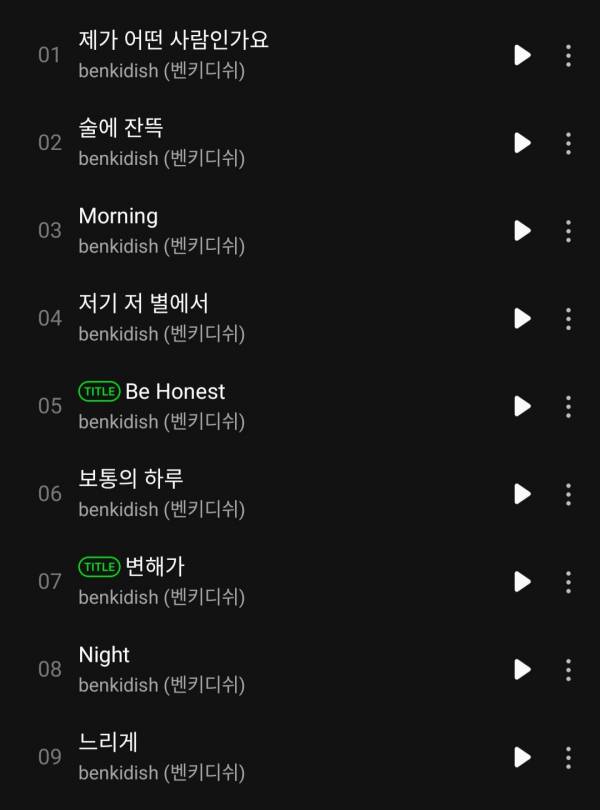Open the song row 보통의 하루

[131, 479]
